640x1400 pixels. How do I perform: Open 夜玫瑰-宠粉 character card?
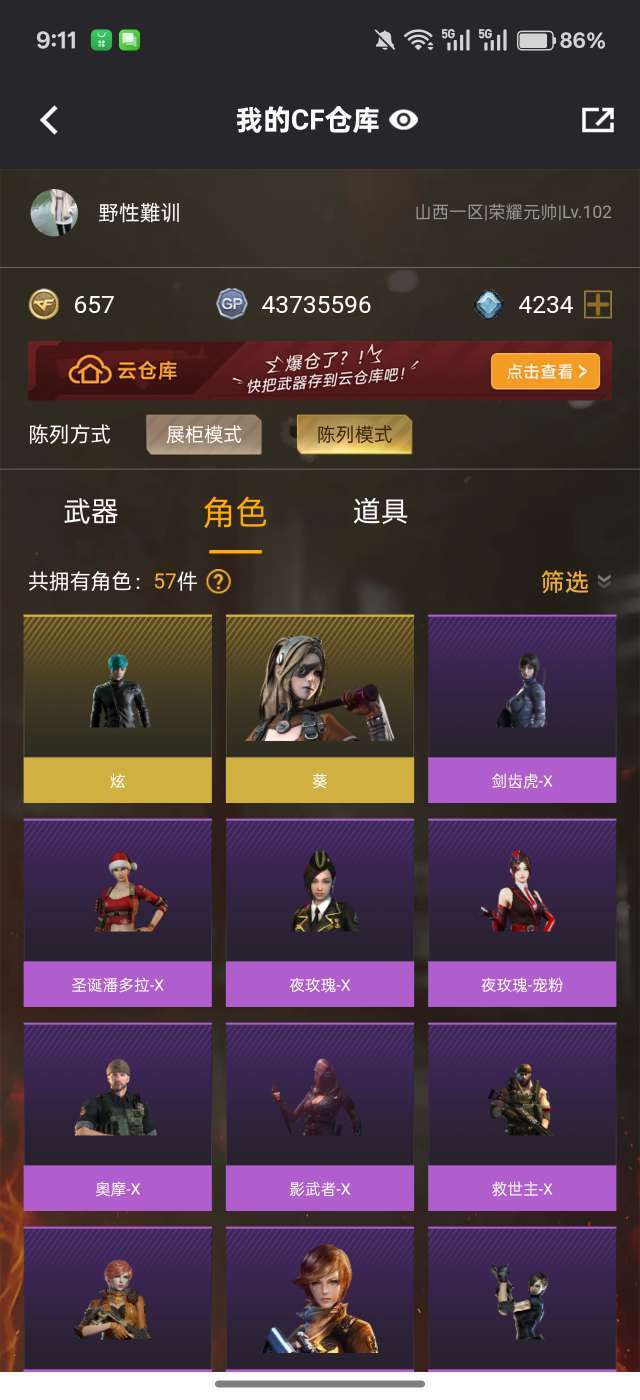pos(522,913)
